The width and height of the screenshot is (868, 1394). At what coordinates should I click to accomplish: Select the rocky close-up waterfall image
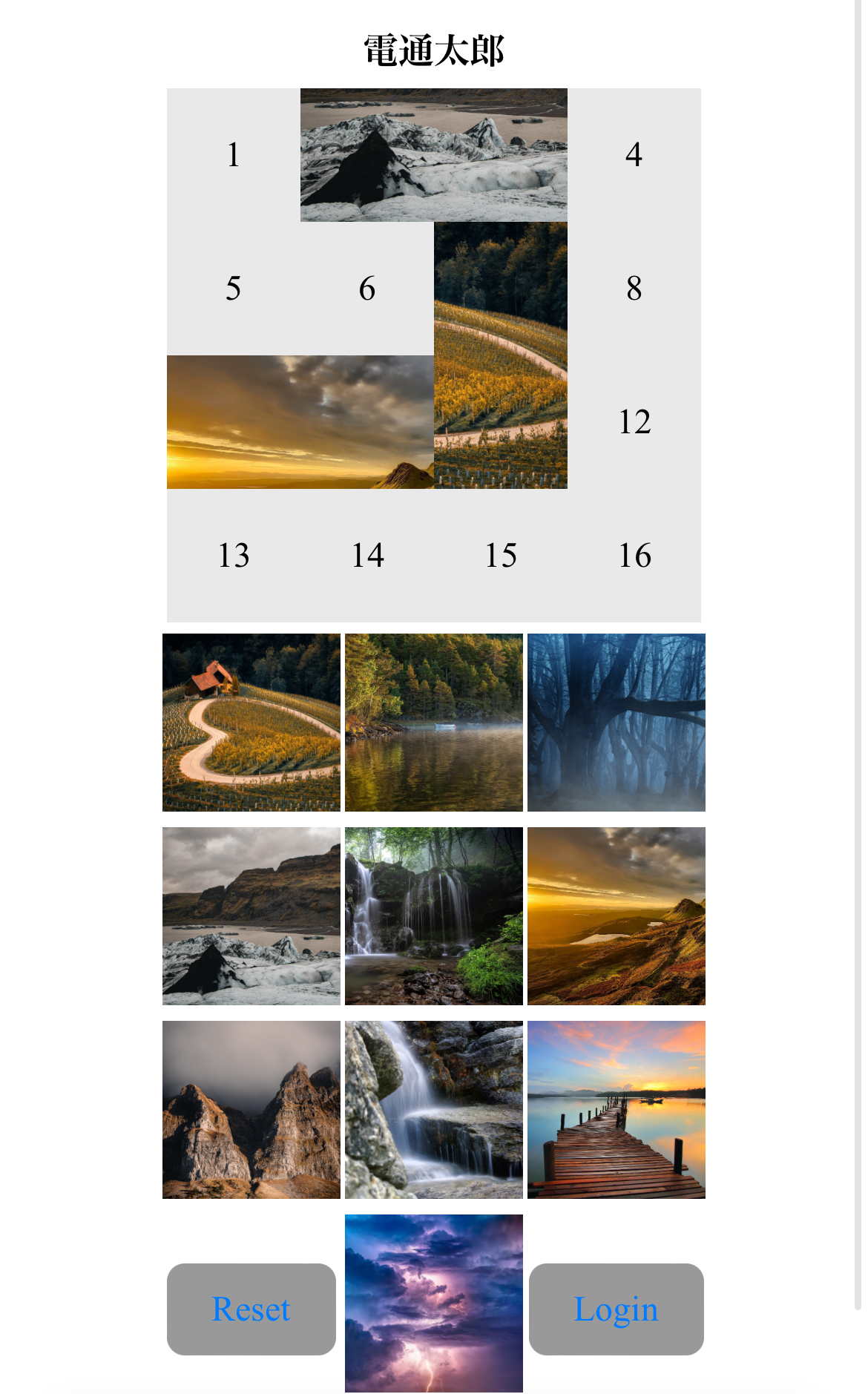pos(434,1109)
